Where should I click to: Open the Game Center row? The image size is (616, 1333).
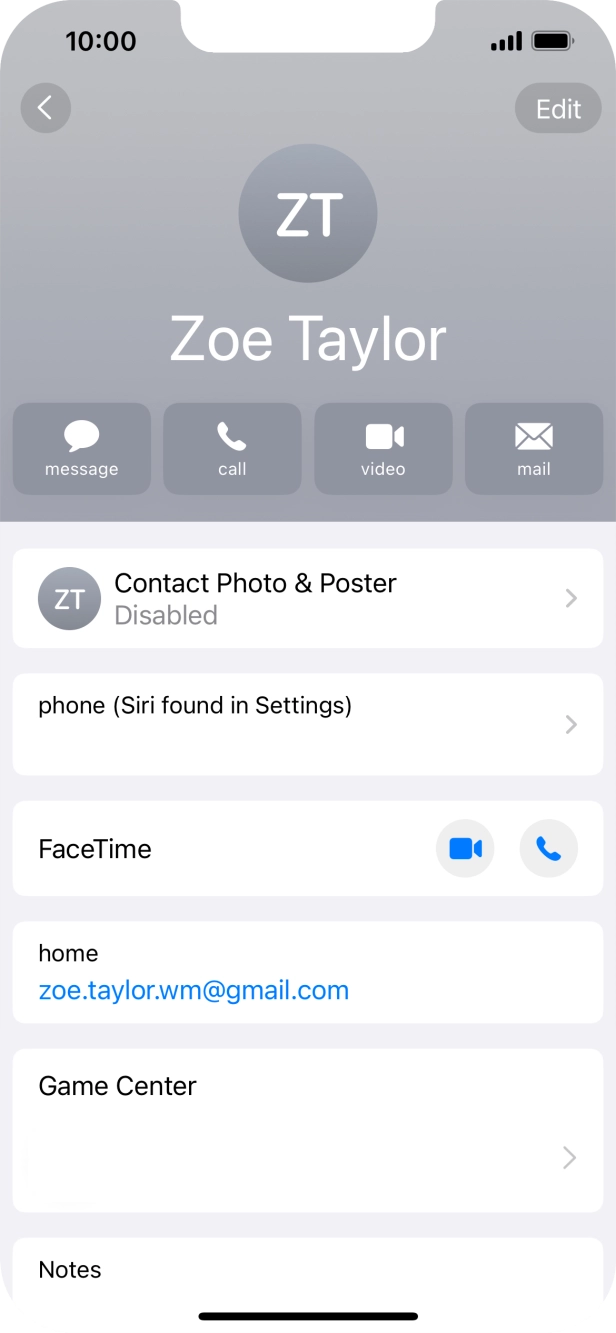pyautogui.click(x=308, y=1130)
